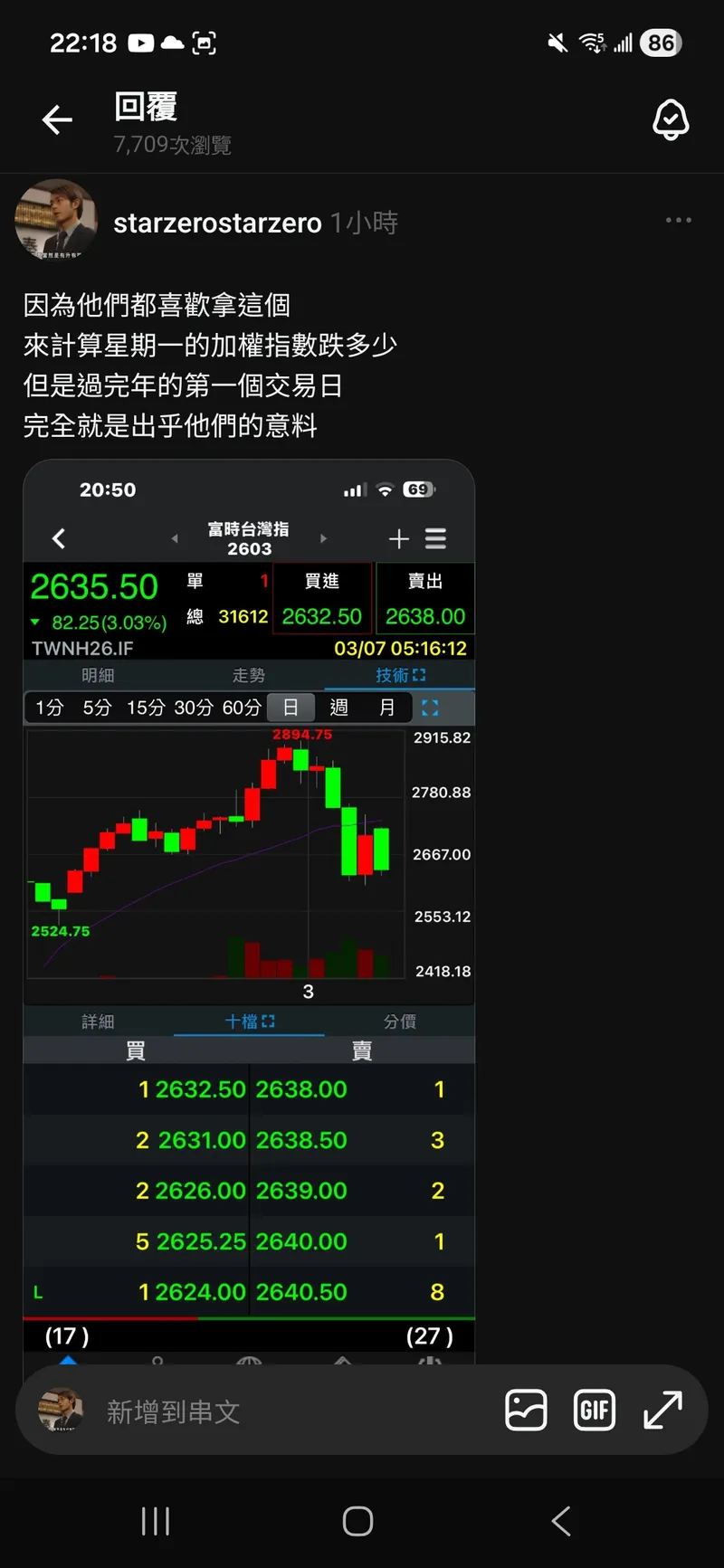Viewport: 724px width, 1568px height.
Task: Attach a photo to the reply
Action: [526, 1410]
